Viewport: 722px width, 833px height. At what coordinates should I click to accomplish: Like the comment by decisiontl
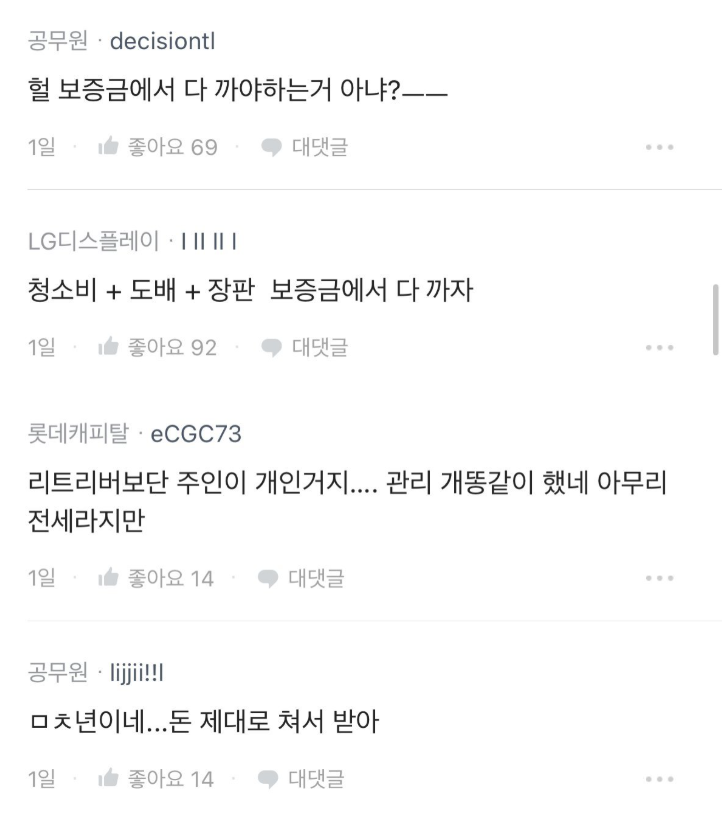(x=157, y=148)
